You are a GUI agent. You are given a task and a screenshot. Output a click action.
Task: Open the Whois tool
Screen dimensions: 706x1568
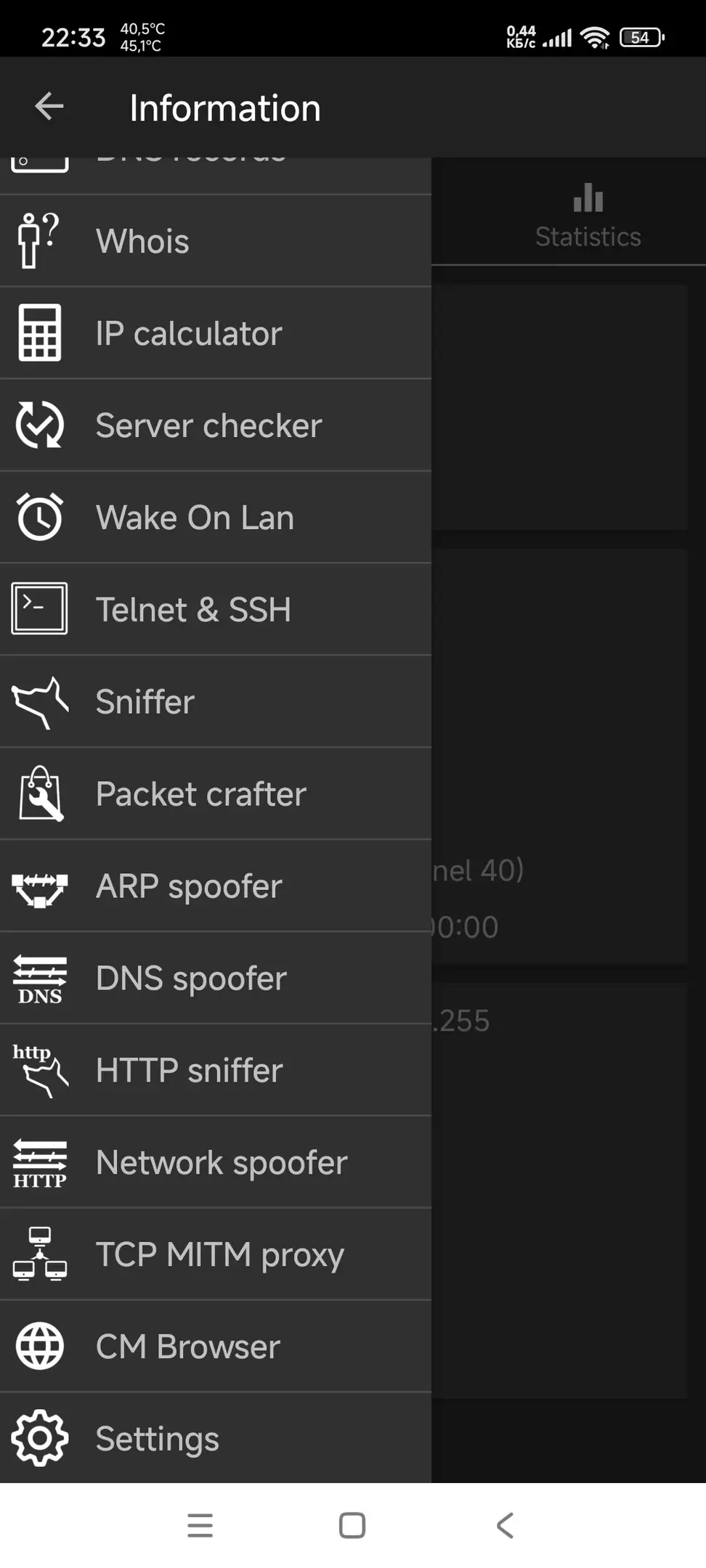216,241
